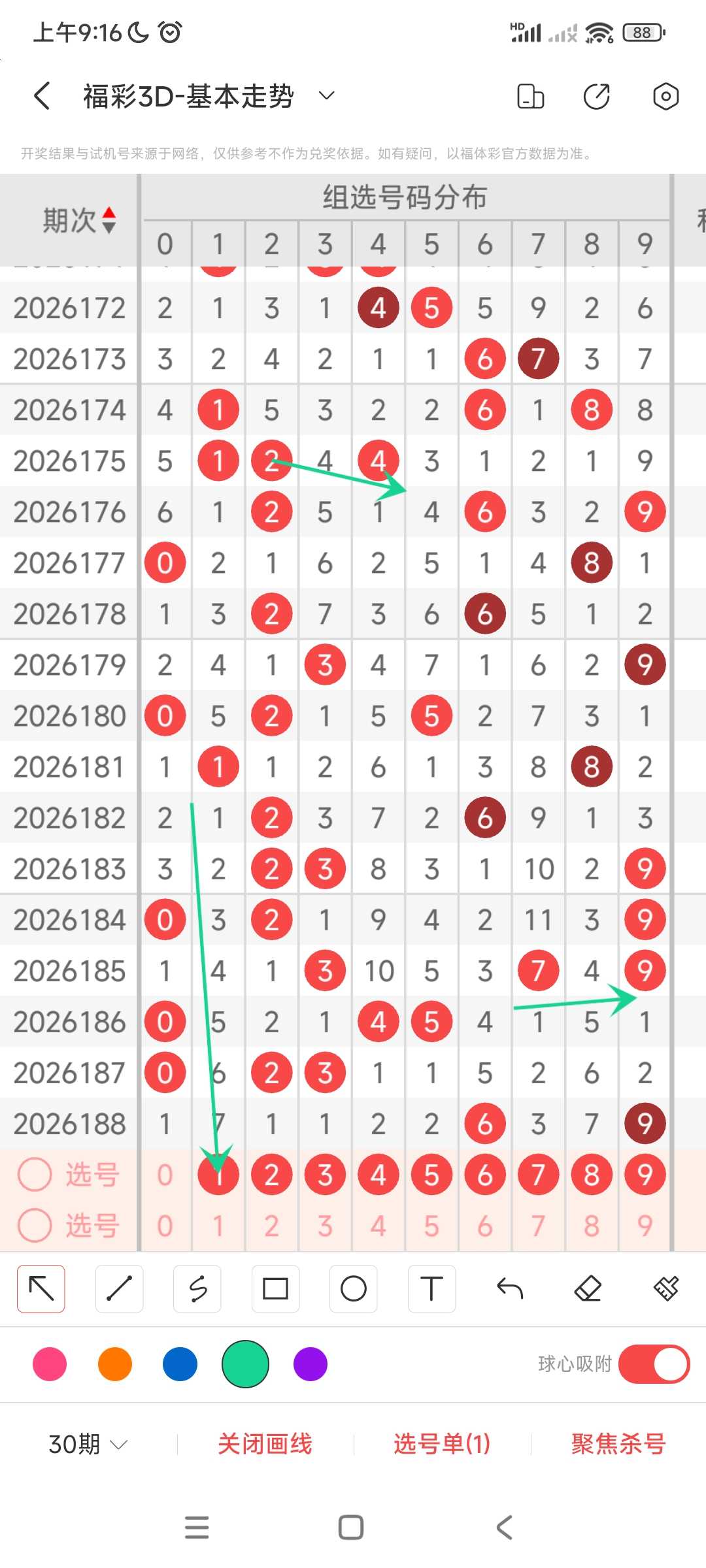
Task: Expand the 福彩3D-基本走势 title dropdown
Action: click(x=326, y=96)
